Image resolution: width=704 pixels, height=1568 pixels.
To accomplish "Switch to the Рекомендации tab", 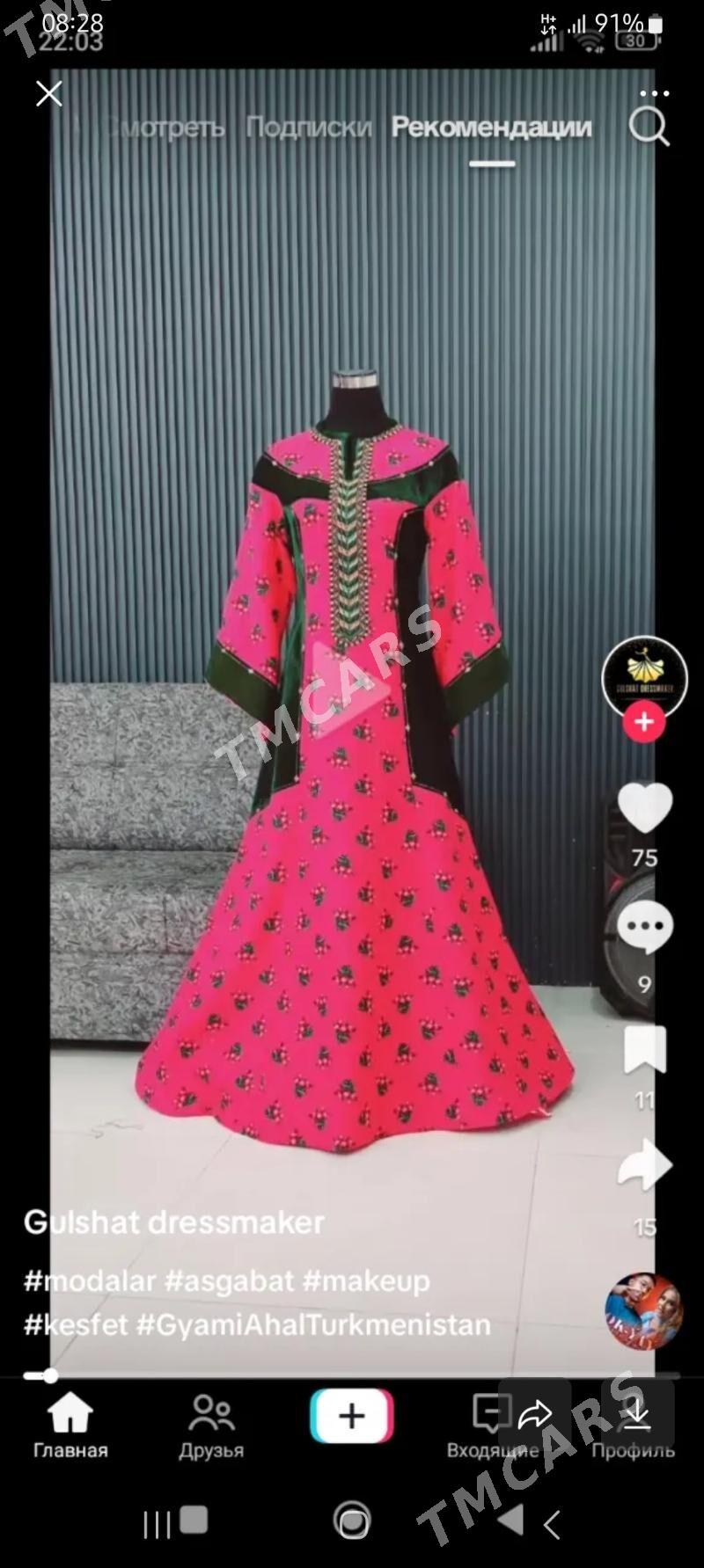I will tap(491, 128).
